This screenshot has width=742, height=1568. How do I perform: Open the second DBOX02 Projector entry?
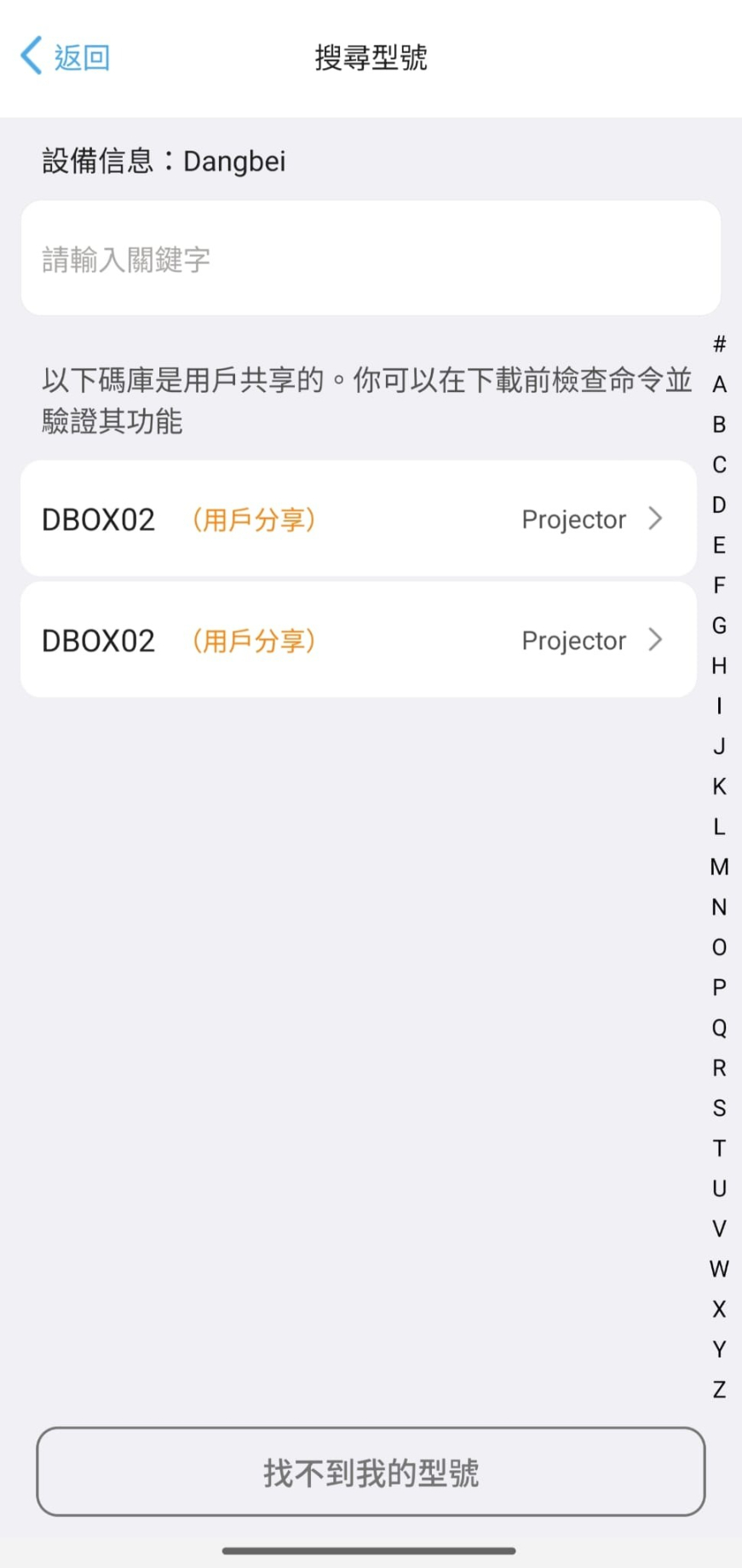[359, 640]
